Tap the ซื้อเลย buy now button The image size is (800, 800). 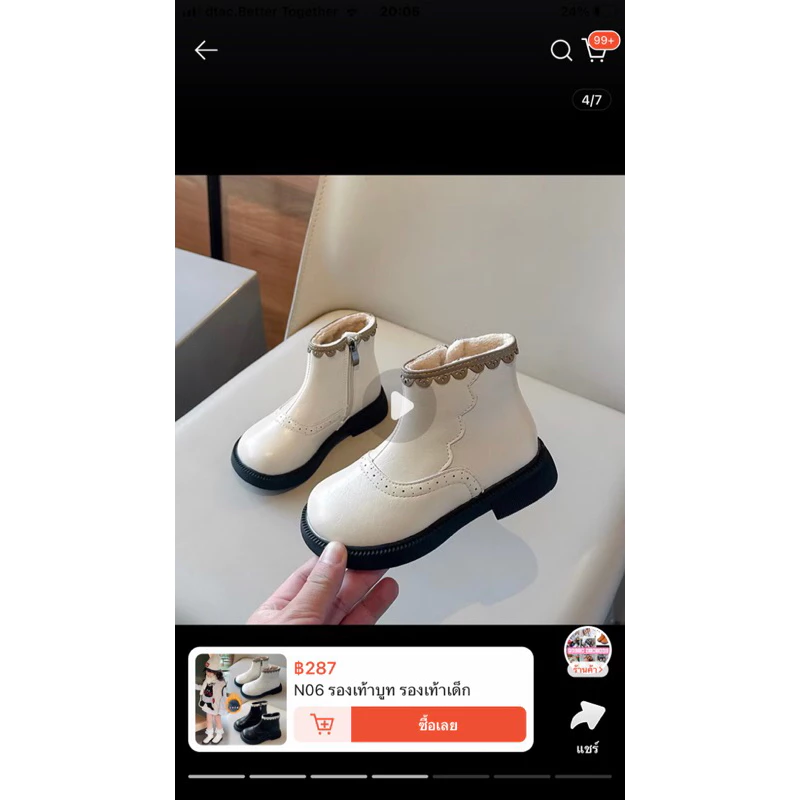point(438,724)
